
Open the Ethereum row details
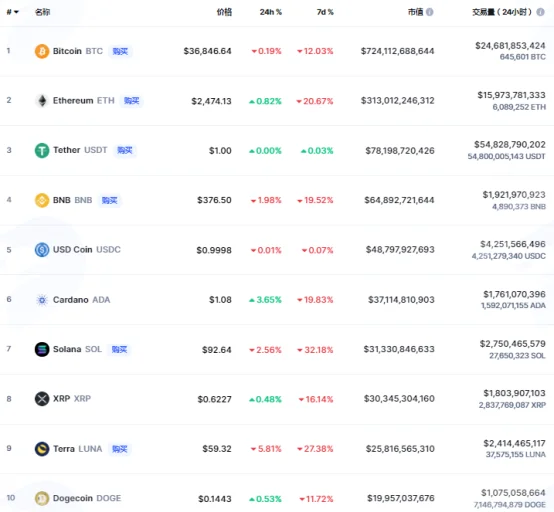coord(277,101)
